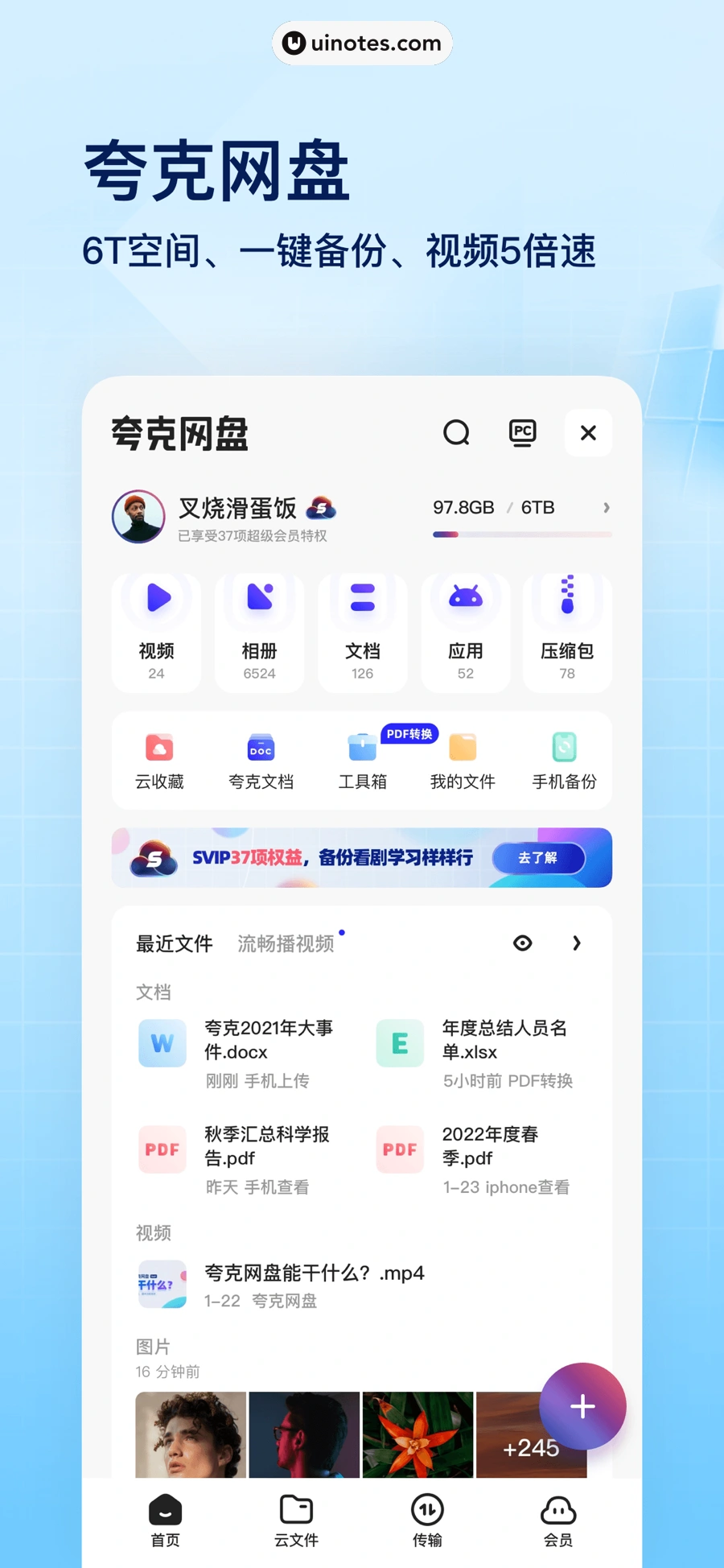Screen dimensions: 724x1568
Task: Toggle the eye icon beside 最近文件
Action: 522,943
